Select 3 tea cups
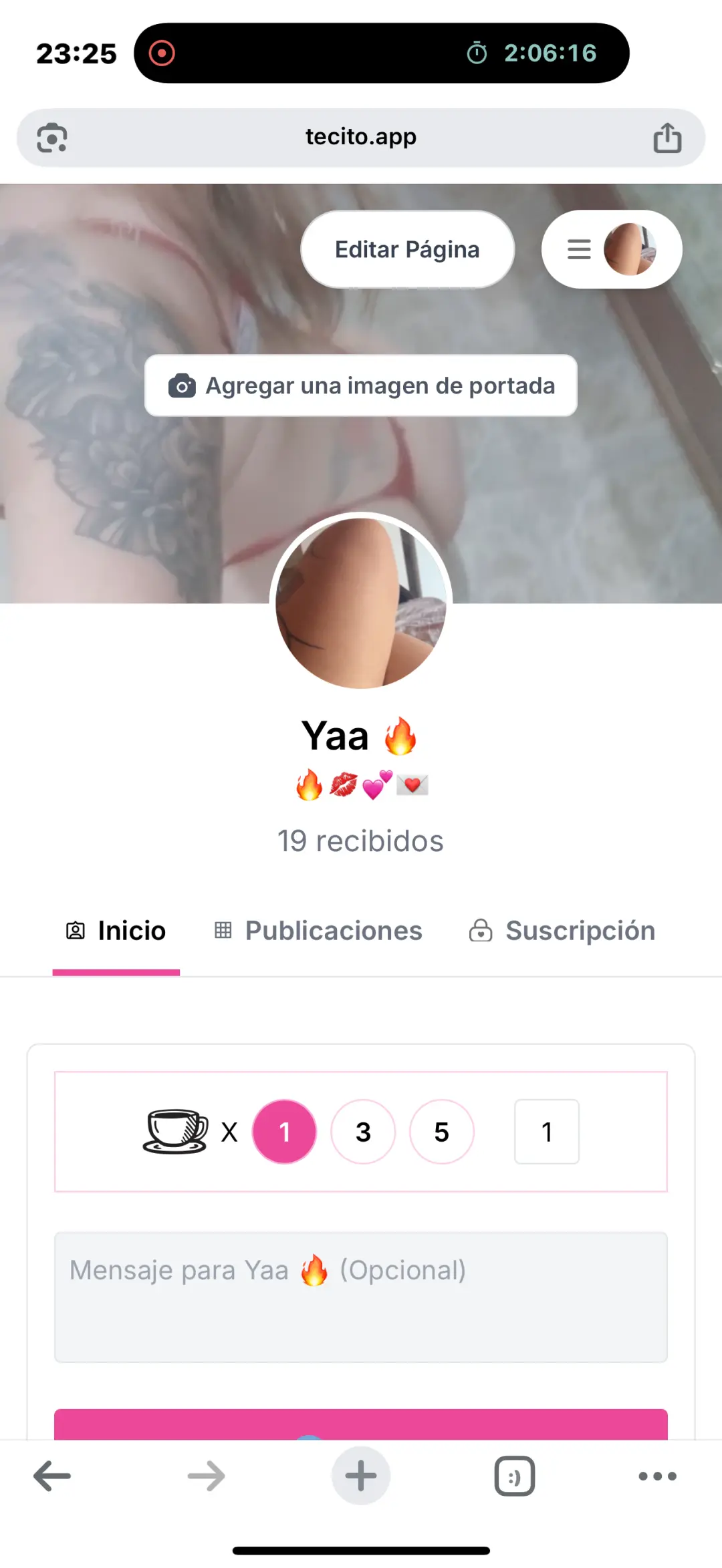The width and height of the screenshot is (722, 1568). 363,1132
